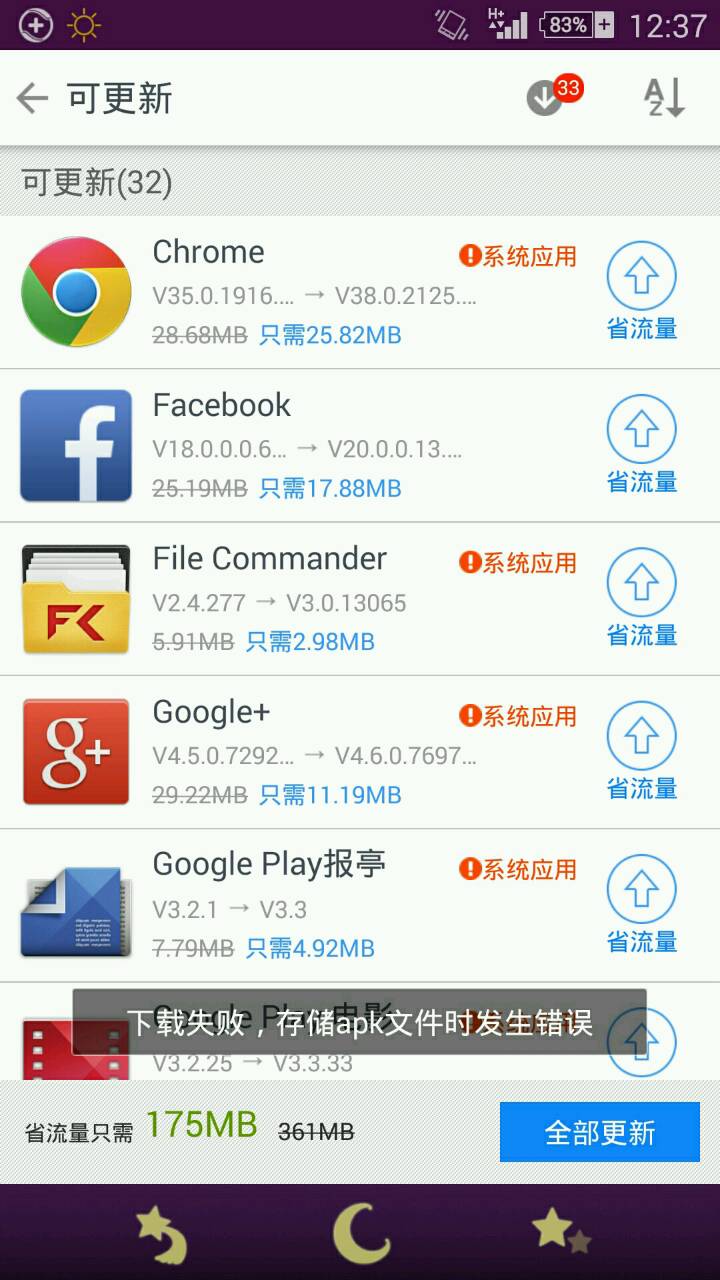View the Google Play报亭 update entry
720x1280 pixels.
click(300, 905)
